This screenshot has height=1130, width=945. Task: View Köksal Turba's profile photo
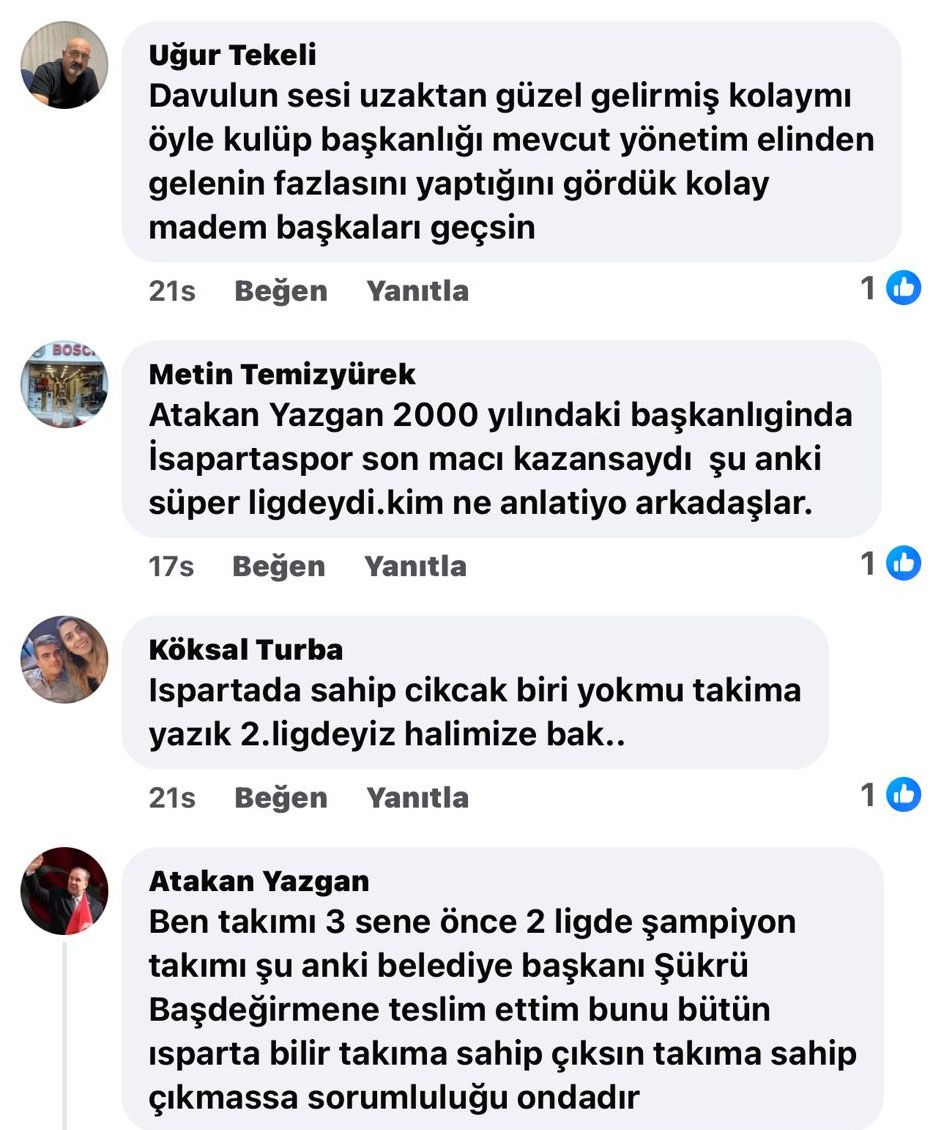(64, 659)
